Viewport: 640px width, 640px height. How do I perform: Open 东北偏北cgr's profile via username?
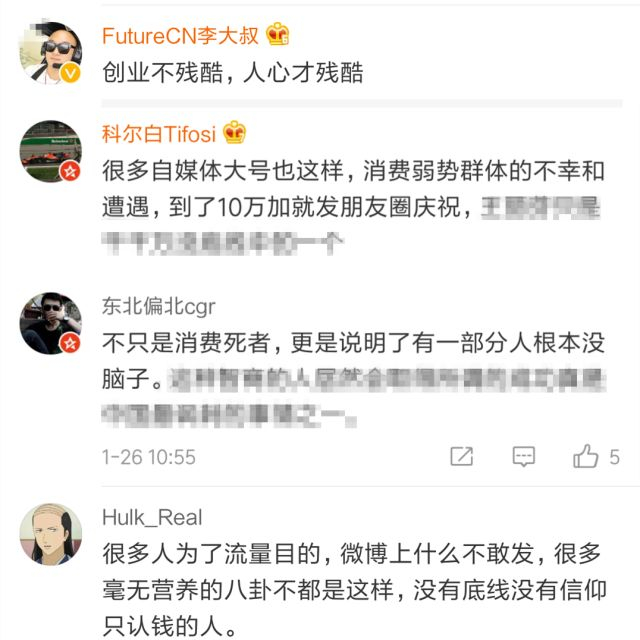pos(158,307)
